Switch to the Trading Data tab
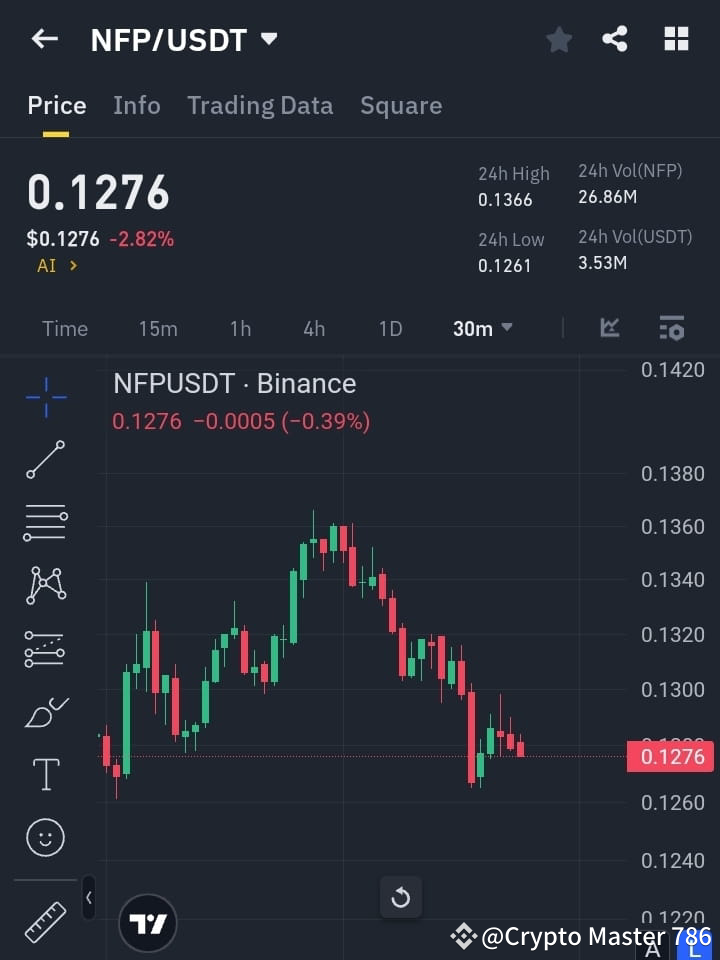The image size is (720, 960). 260,105
